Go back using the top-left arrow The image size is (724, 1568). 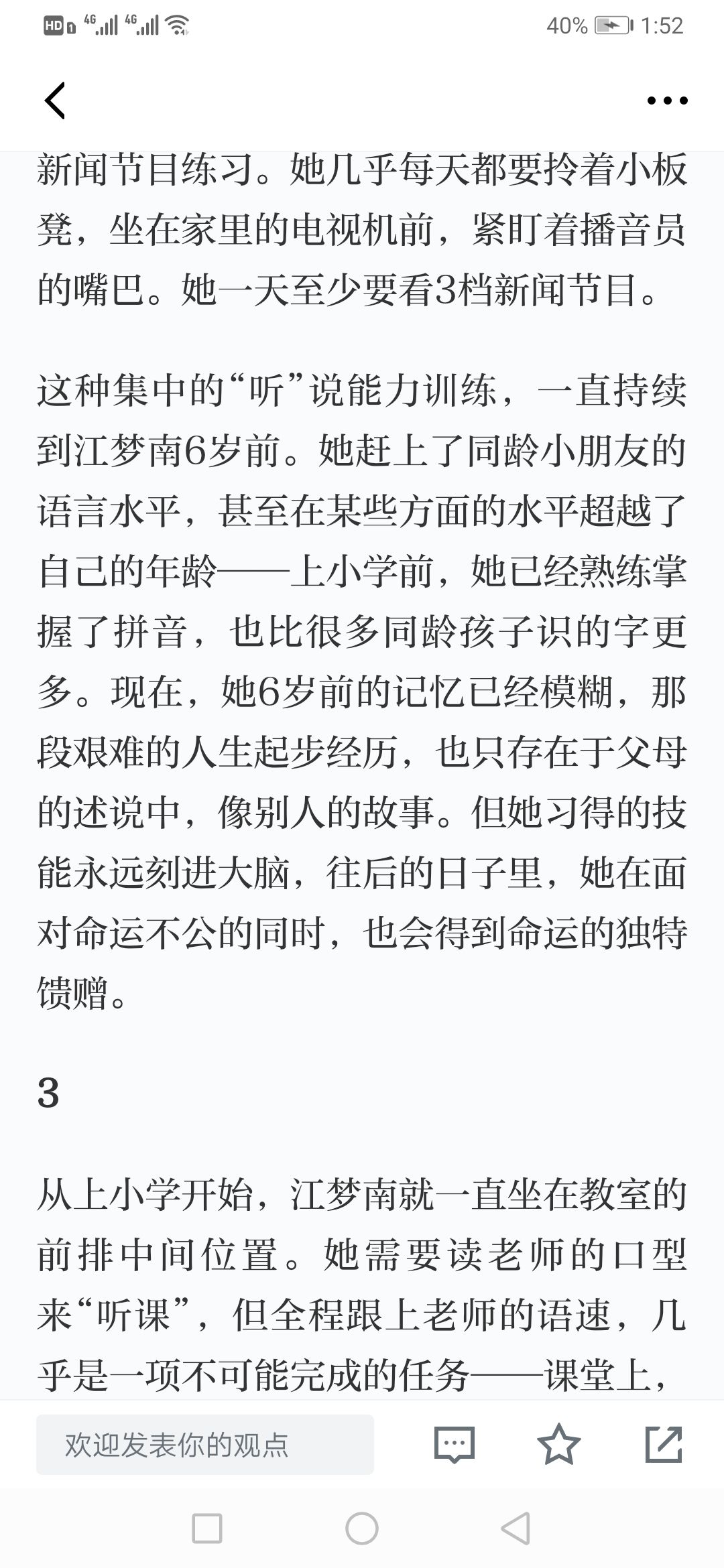(x=55, y=101)
